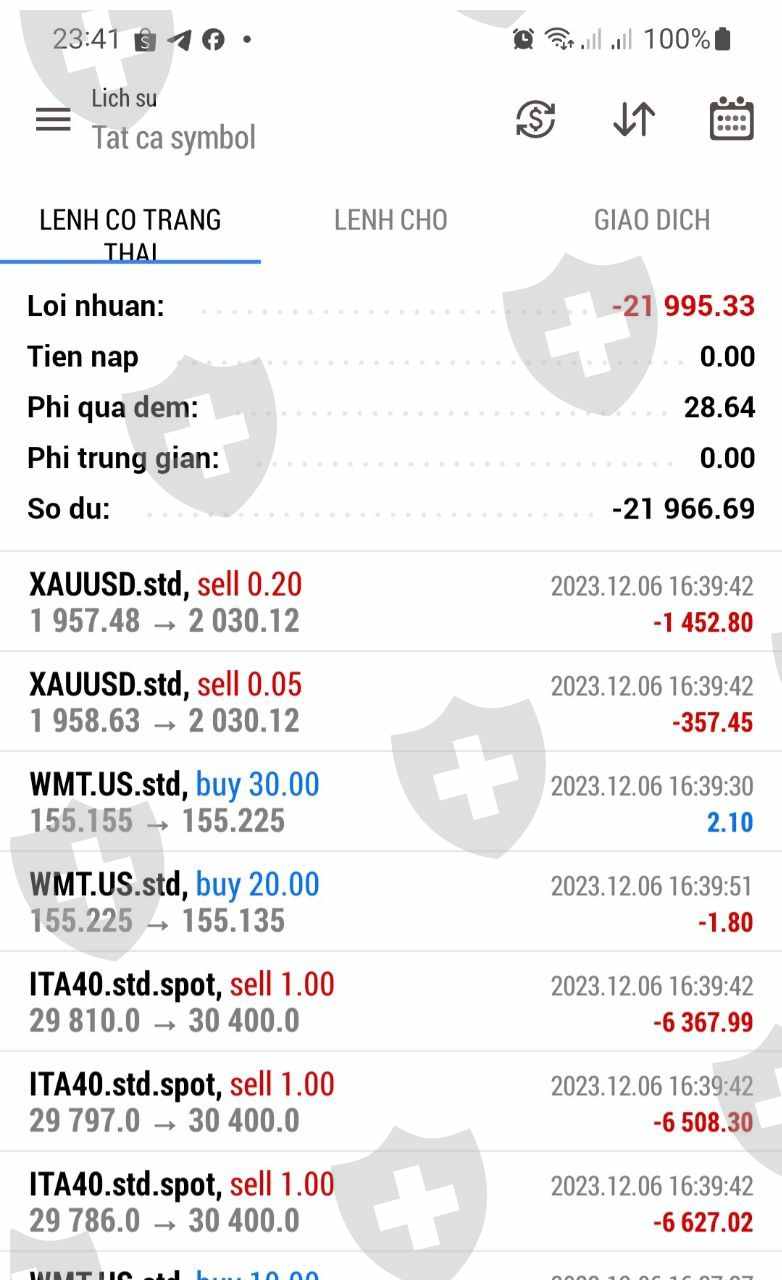Open the calendar date range picker
782x1280 pixels.
732,119
